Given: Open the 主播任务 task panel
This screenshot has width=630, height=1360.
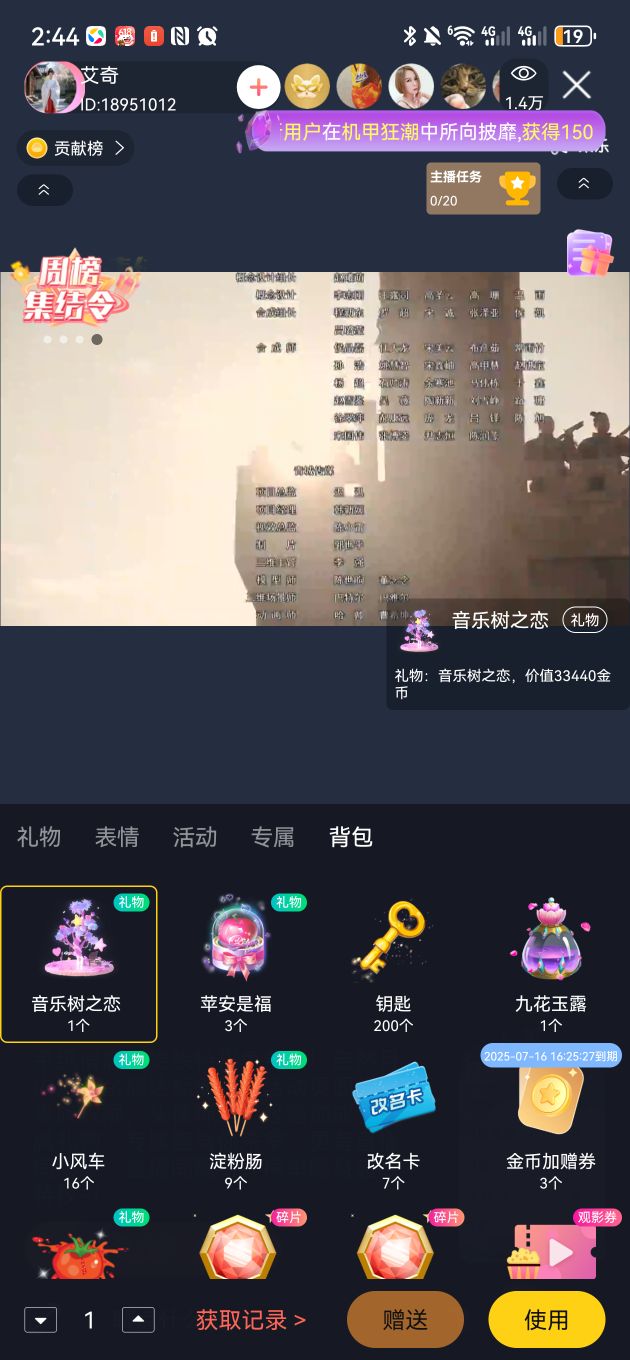Looking at the screenshot, I should tap(483, 188).
